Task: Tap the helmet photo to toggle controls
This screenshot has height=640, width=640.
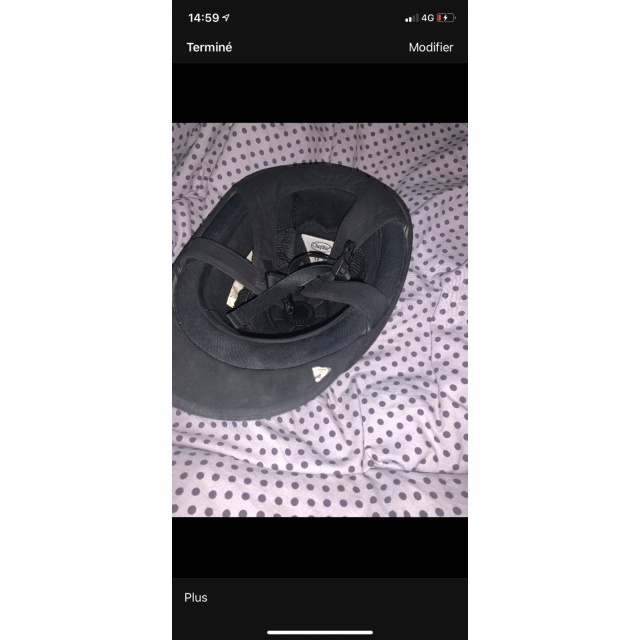Action: click(320, 320)
